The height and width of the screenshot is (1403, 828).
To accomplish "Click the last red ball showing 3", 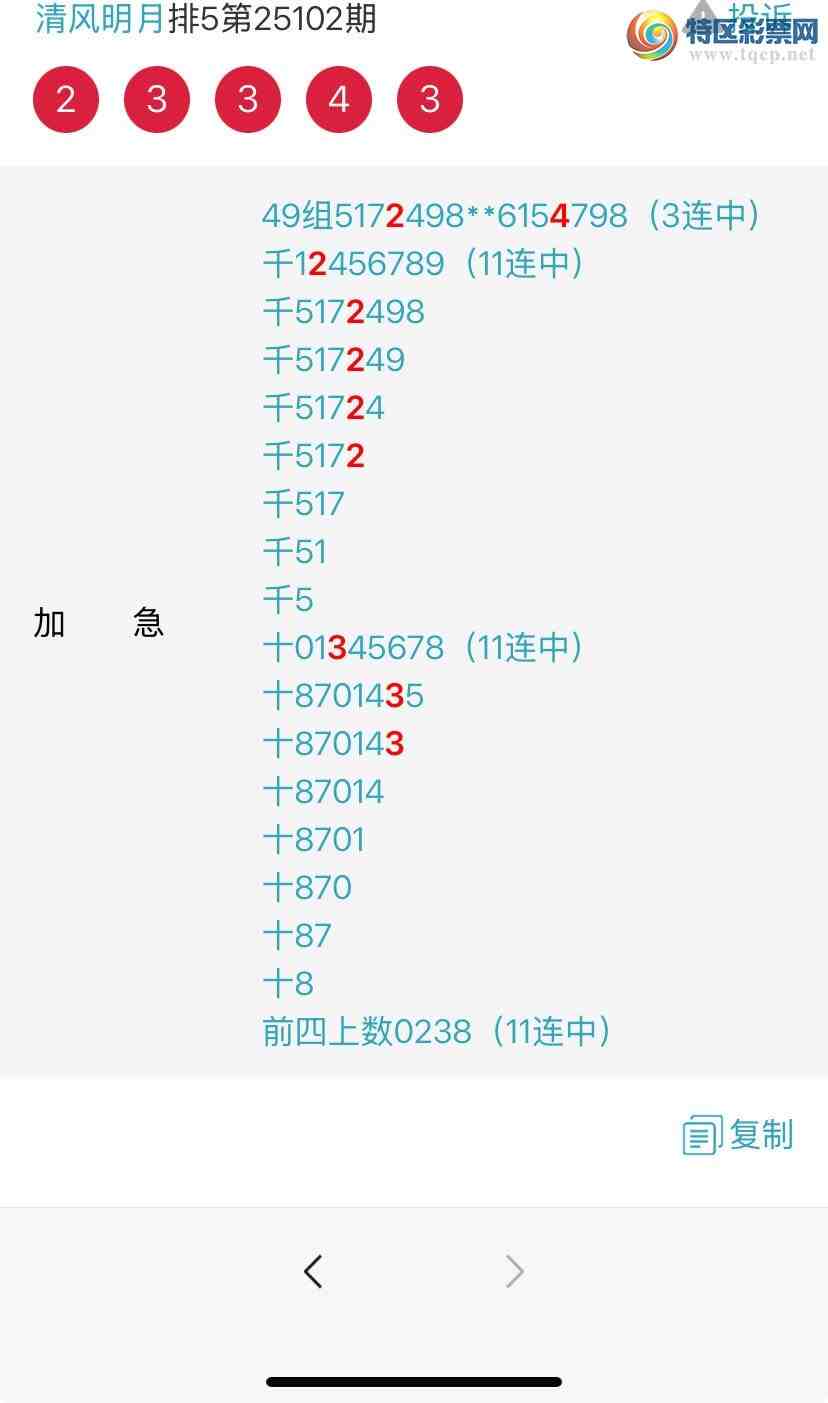I will click(x=430, y=99).
